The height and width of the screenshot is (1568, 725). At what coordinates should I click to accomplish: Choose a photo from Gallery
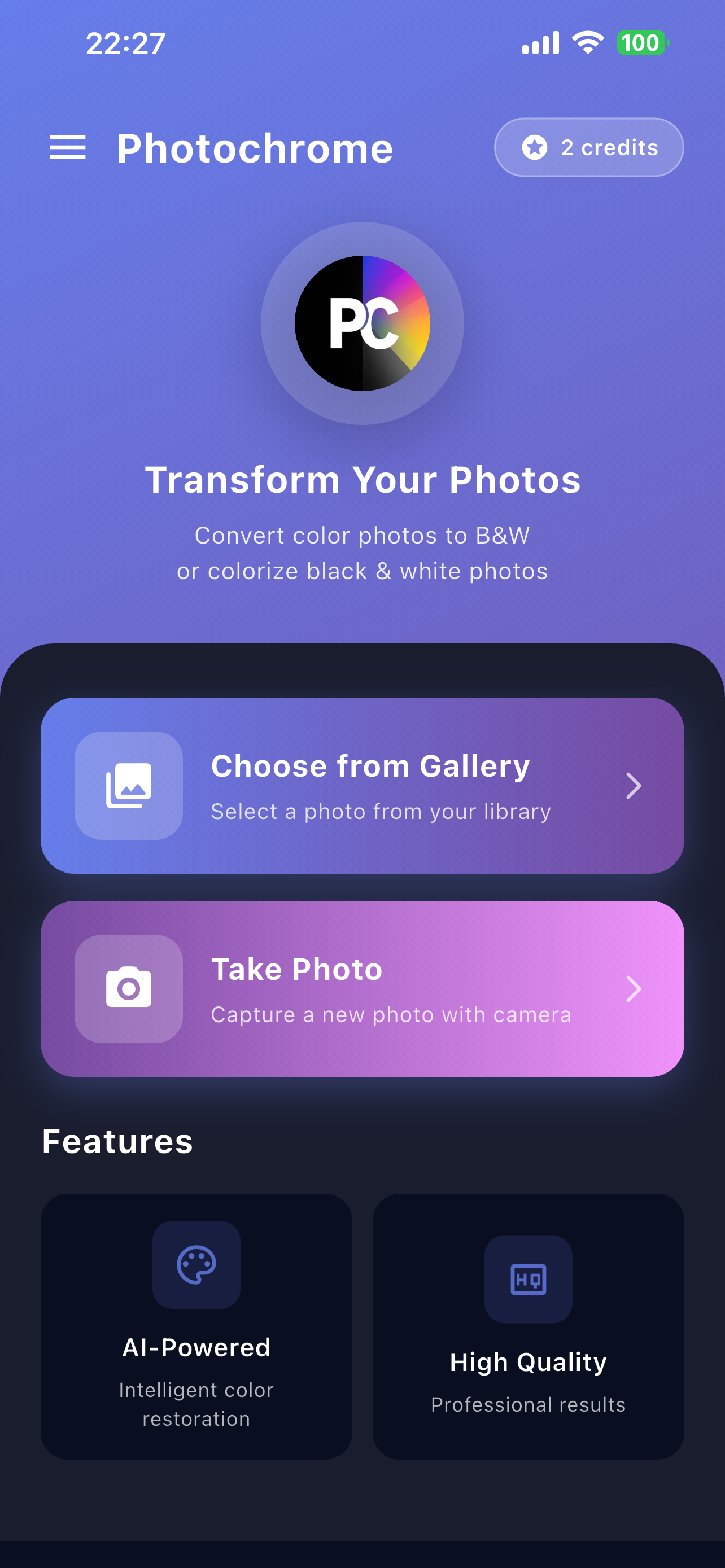point(362,785)
